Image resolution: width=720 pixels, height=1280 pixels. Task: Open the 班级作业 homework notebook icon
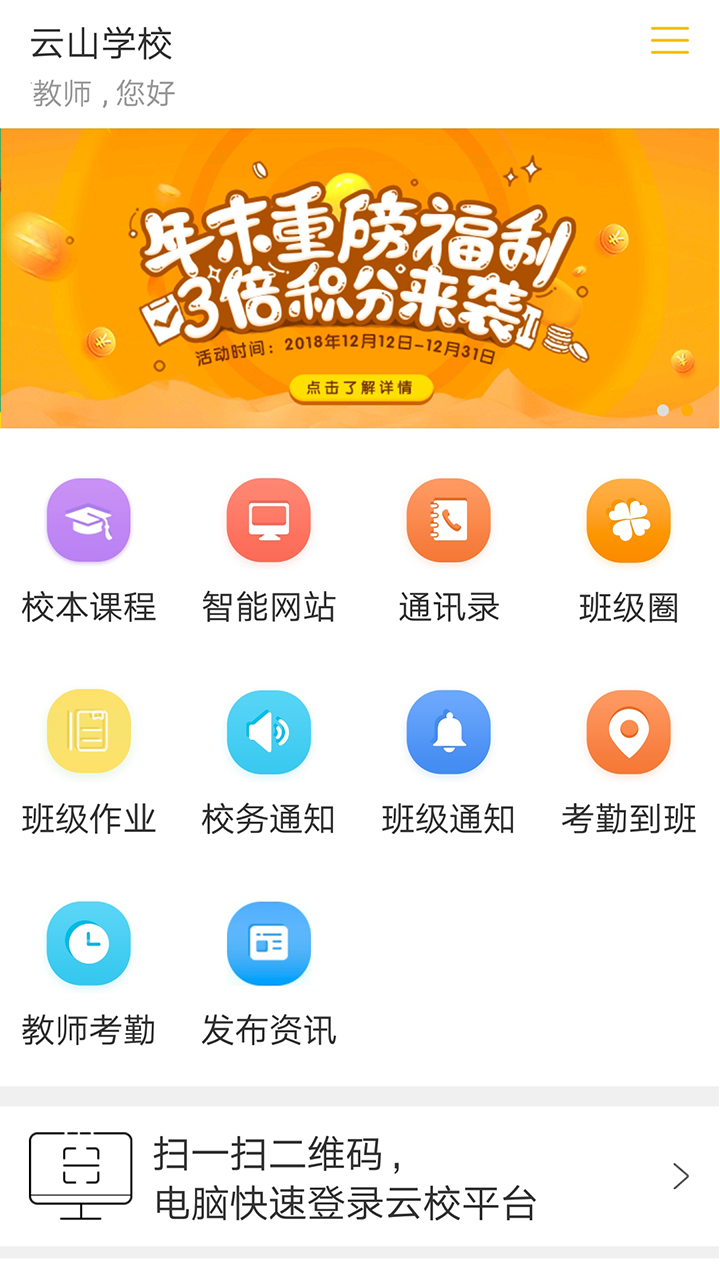pyautogui.click(x=89, y=731)
